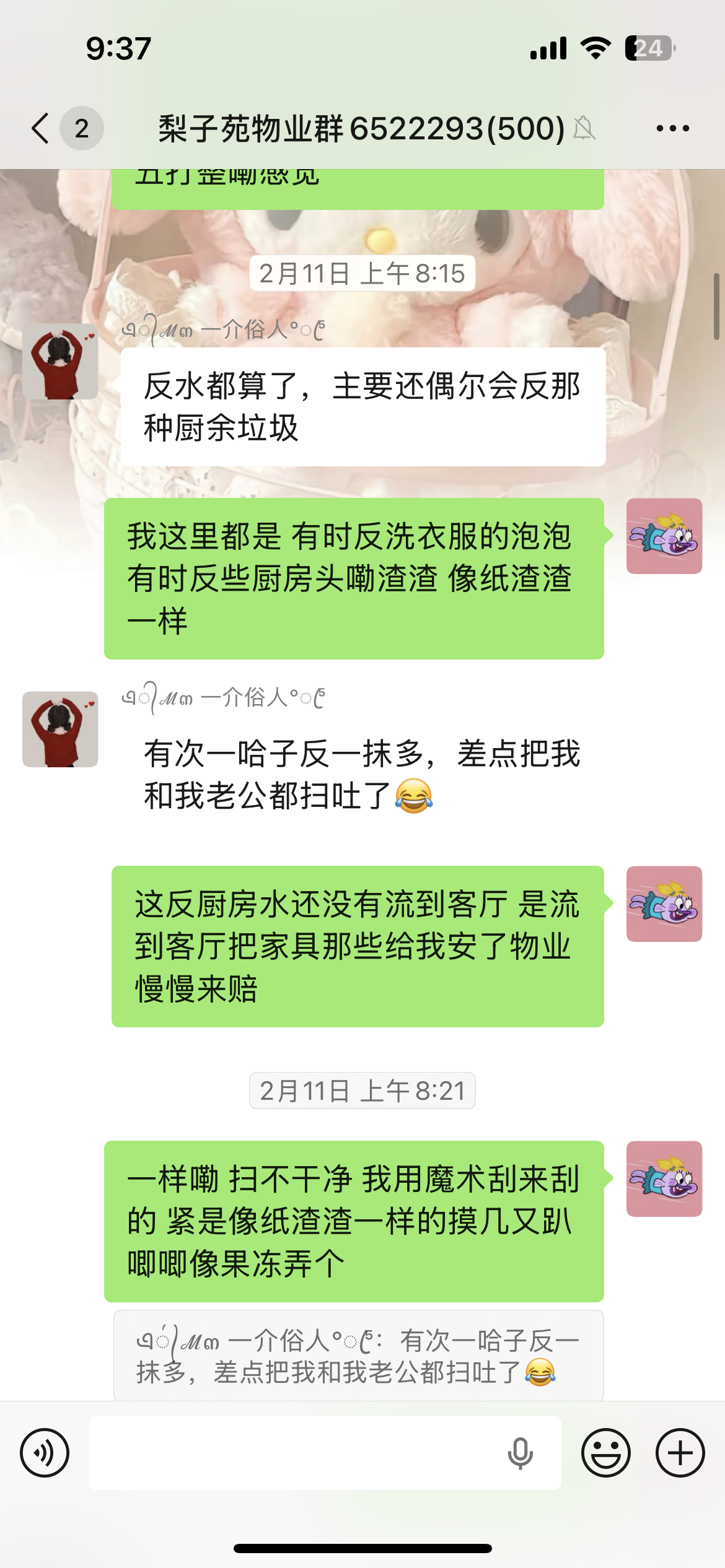Image resolution: width=725 pixels, height=1568 pixels.
Task: Open avatar beside the 反水都算了 message
Action: click(x=60, y=362)
